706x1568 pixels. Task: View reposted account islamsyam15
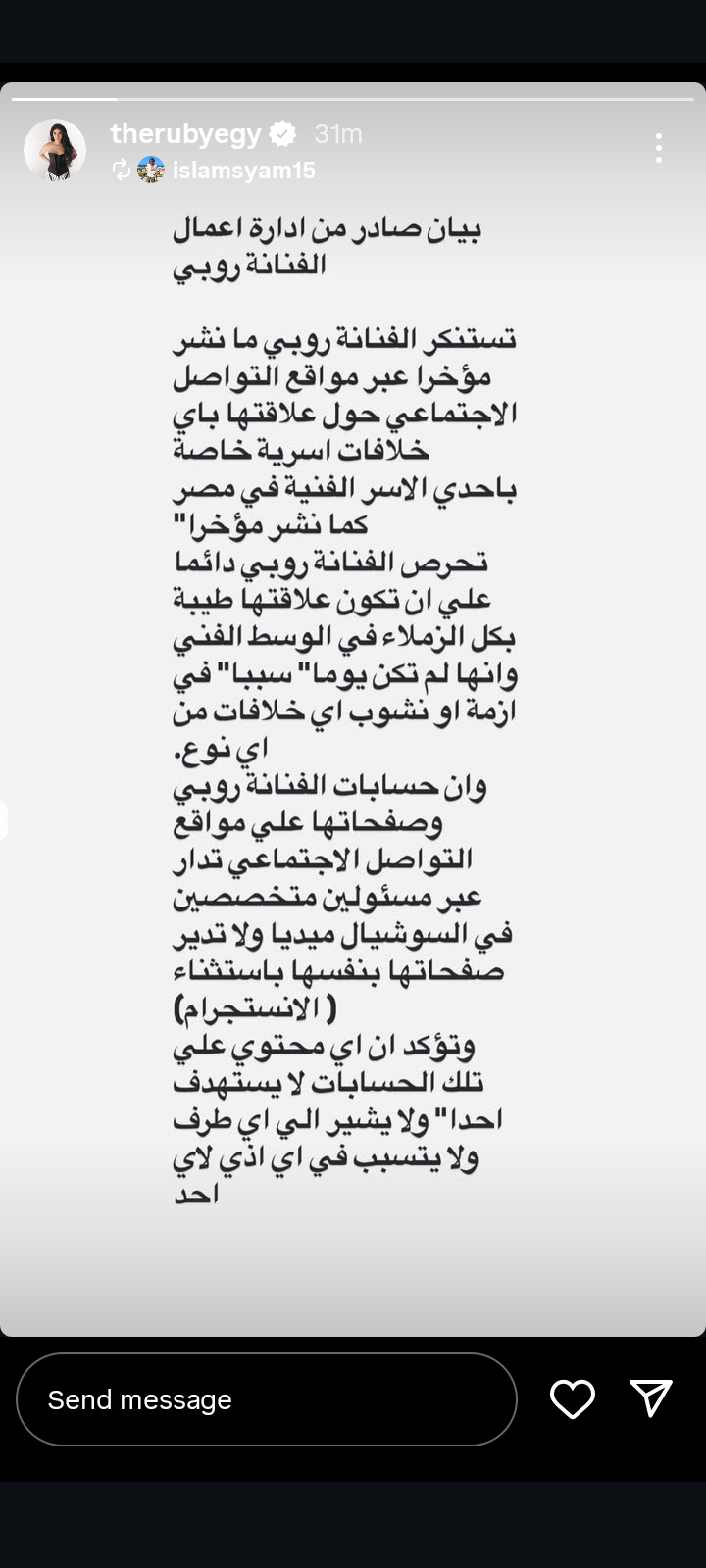243,171
